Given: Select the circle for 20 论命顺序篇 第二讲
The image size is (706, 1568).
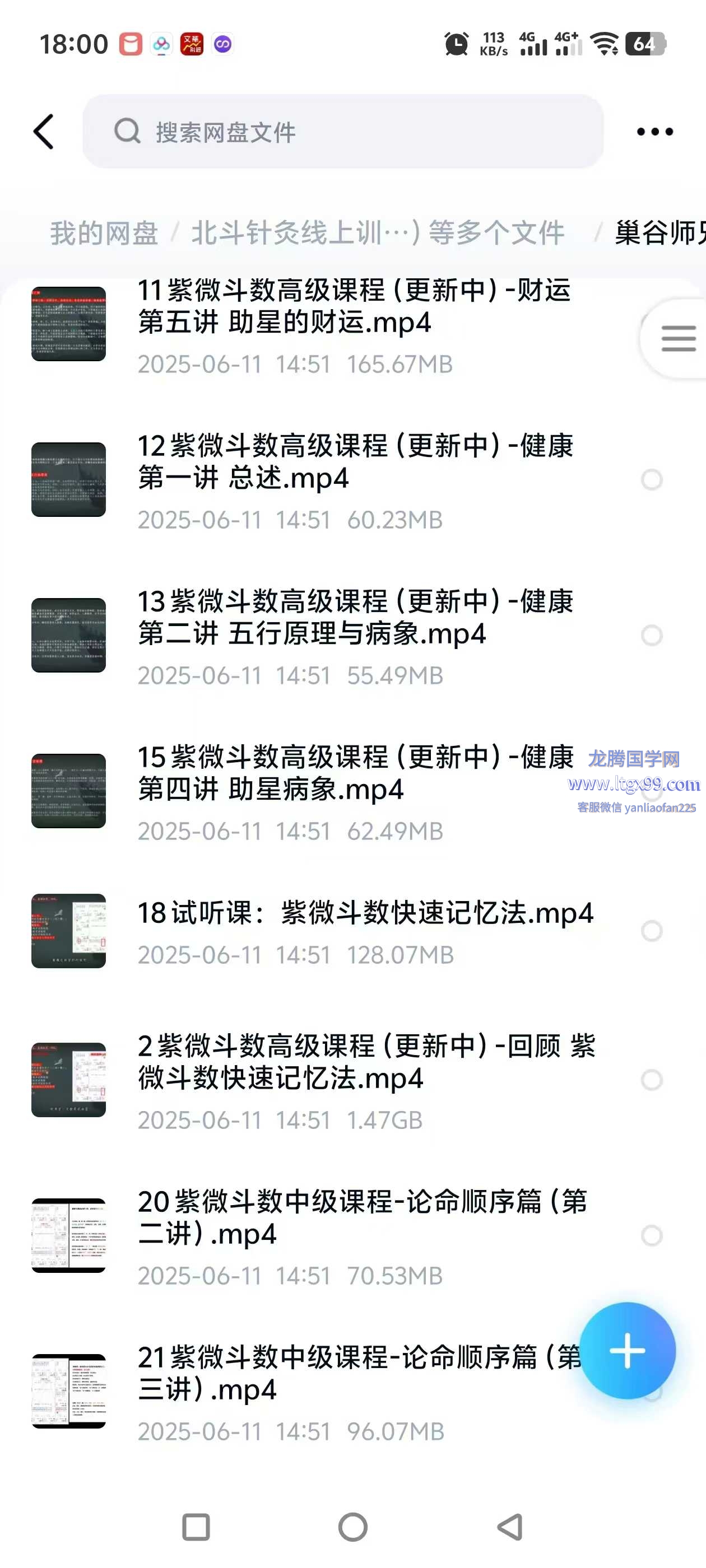Looking at the screenshot, I should coord(651,1236).
